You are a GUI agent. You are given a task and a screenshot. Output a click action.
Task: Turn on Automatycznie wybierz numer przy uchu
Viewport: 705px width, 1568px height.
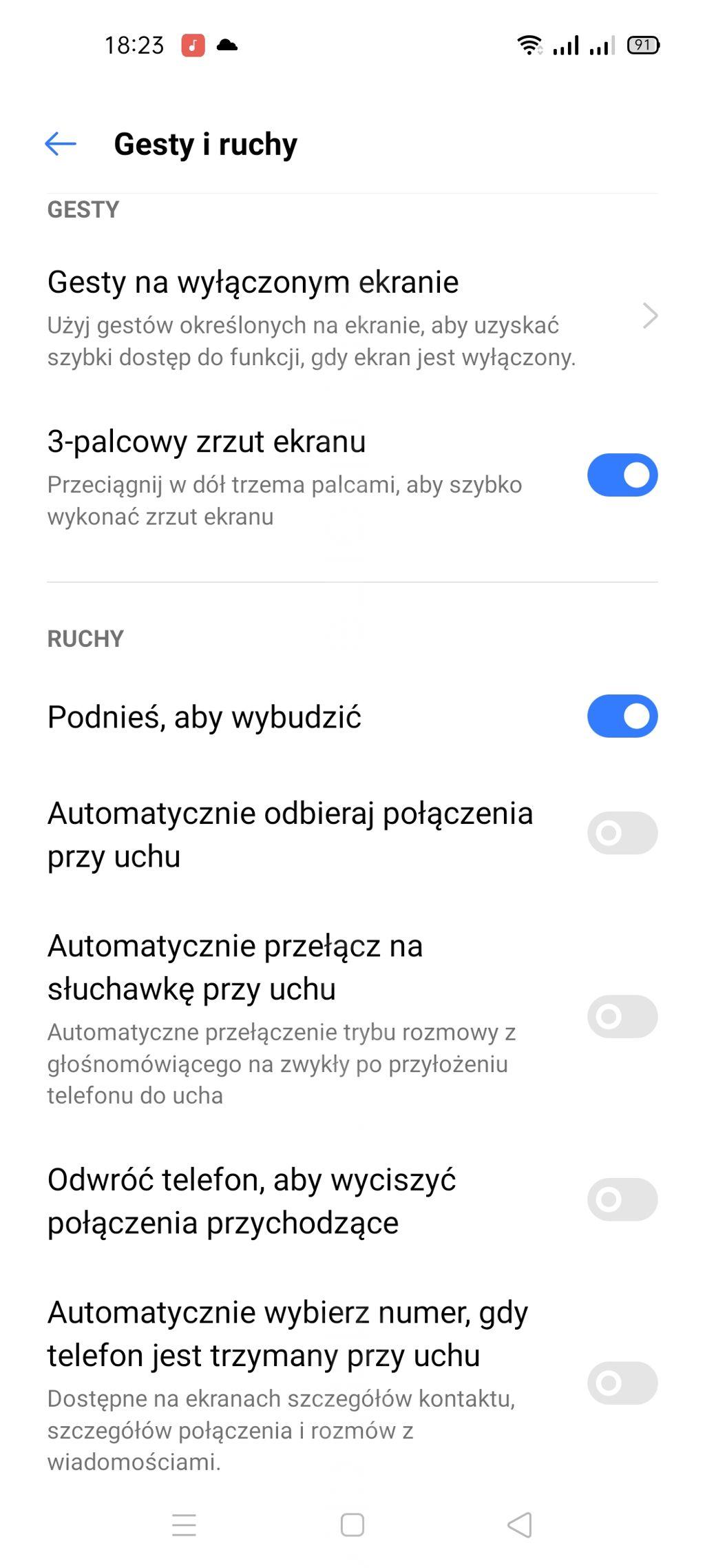[622, 1383]
